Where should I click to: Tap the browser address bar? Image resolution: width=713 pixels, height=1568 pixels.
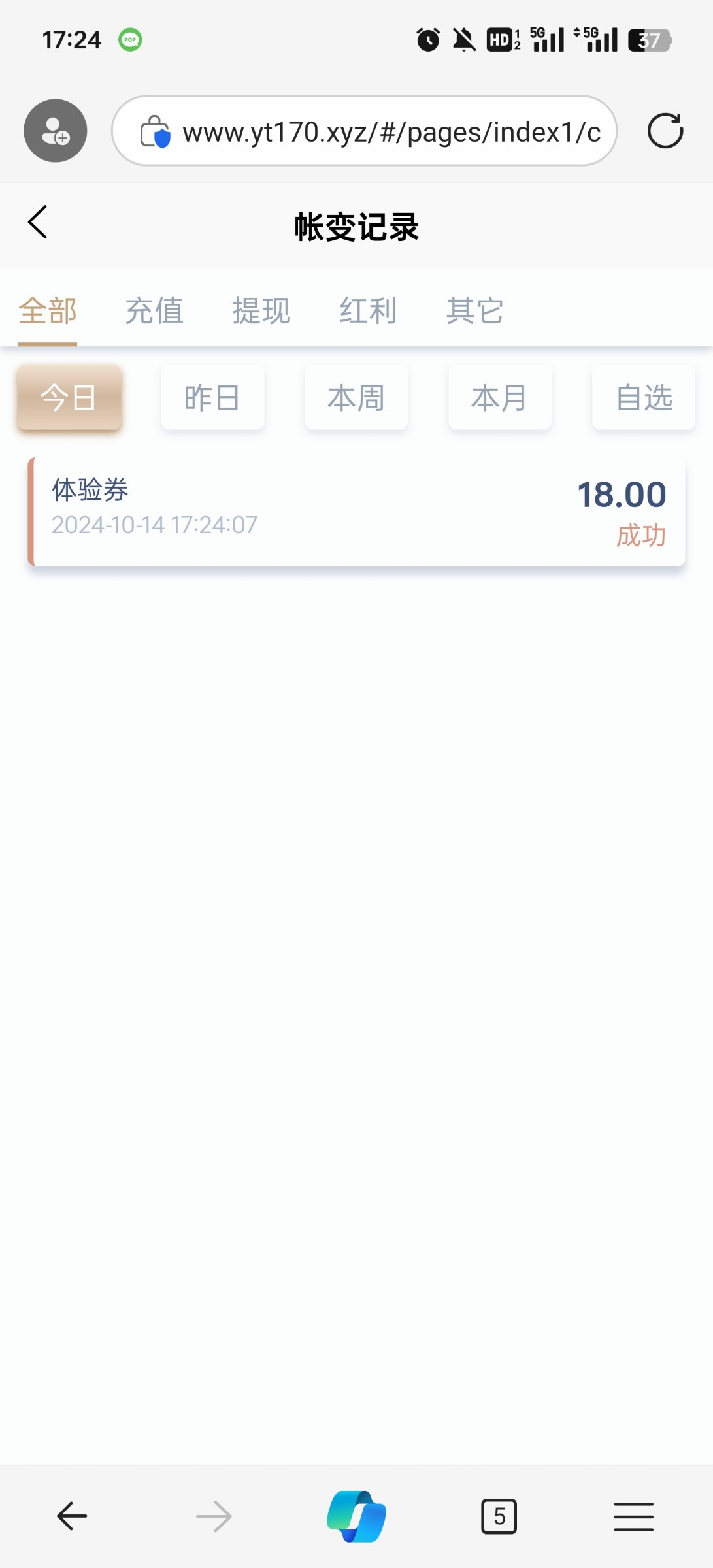365,131
